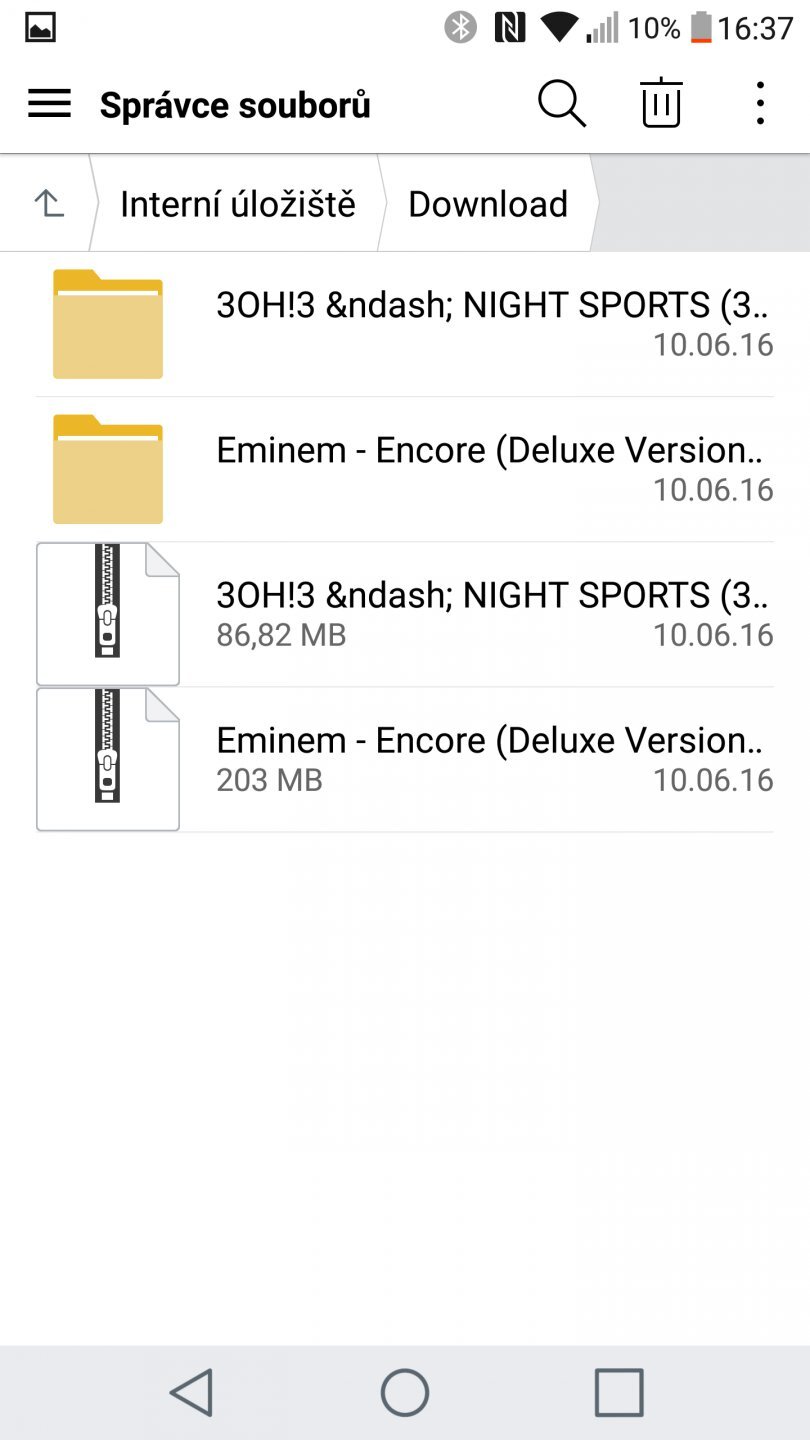The height and width of the screenshot is (1440, 810).
Task: Jump to Interní úložiště breadcrumb
Action: coord(237,204)
